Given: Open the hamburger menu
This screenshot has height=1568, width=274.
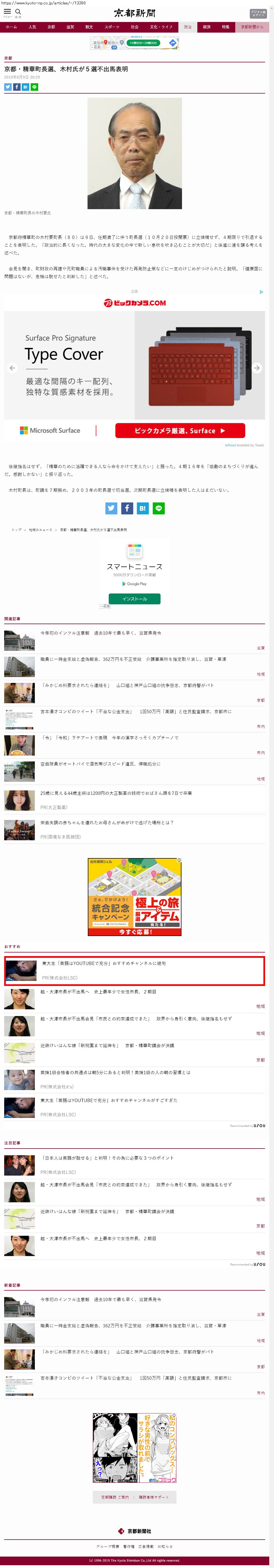Looking at the screenshot, I should pyautogui.click(x=7, y=12).
